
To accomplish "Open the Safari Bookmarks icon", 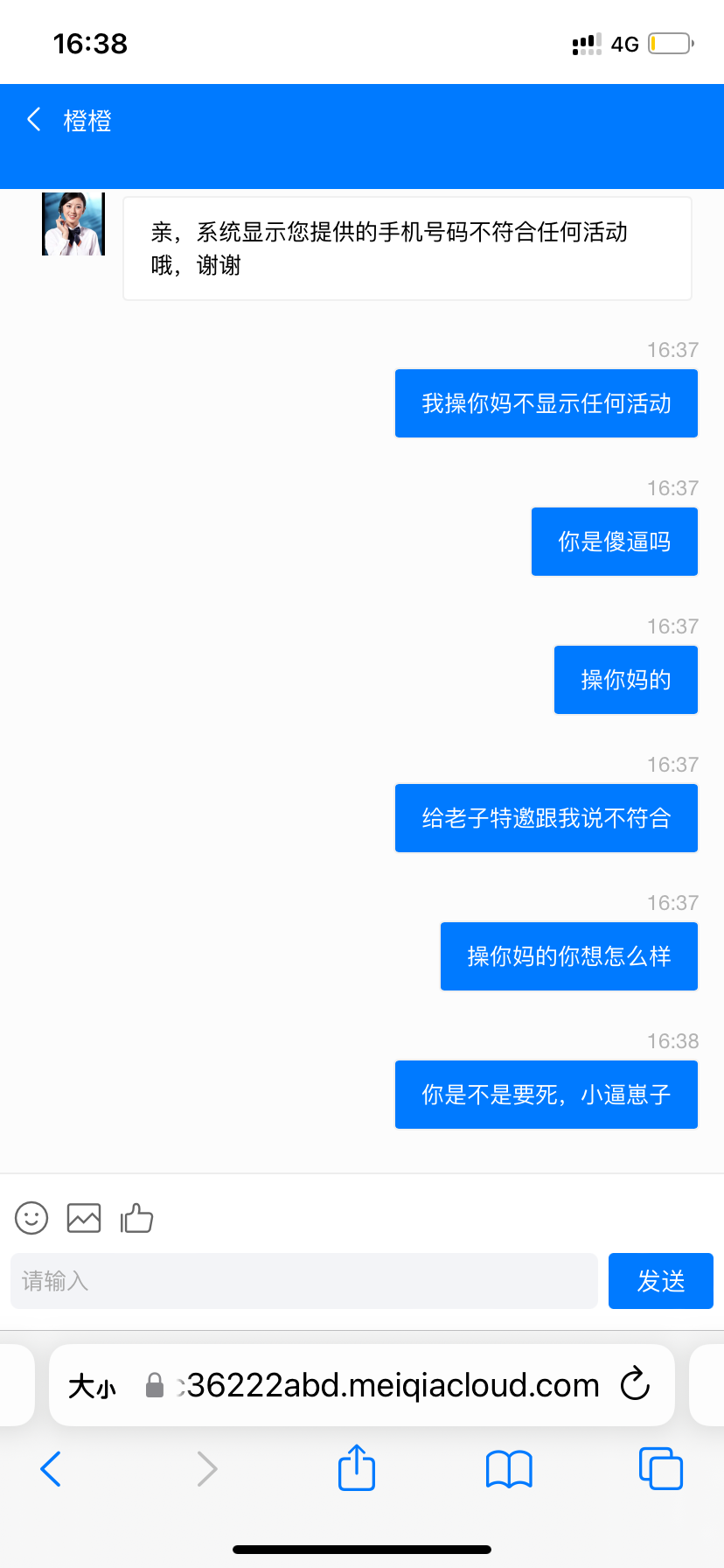I will (x=508, y=1468).
